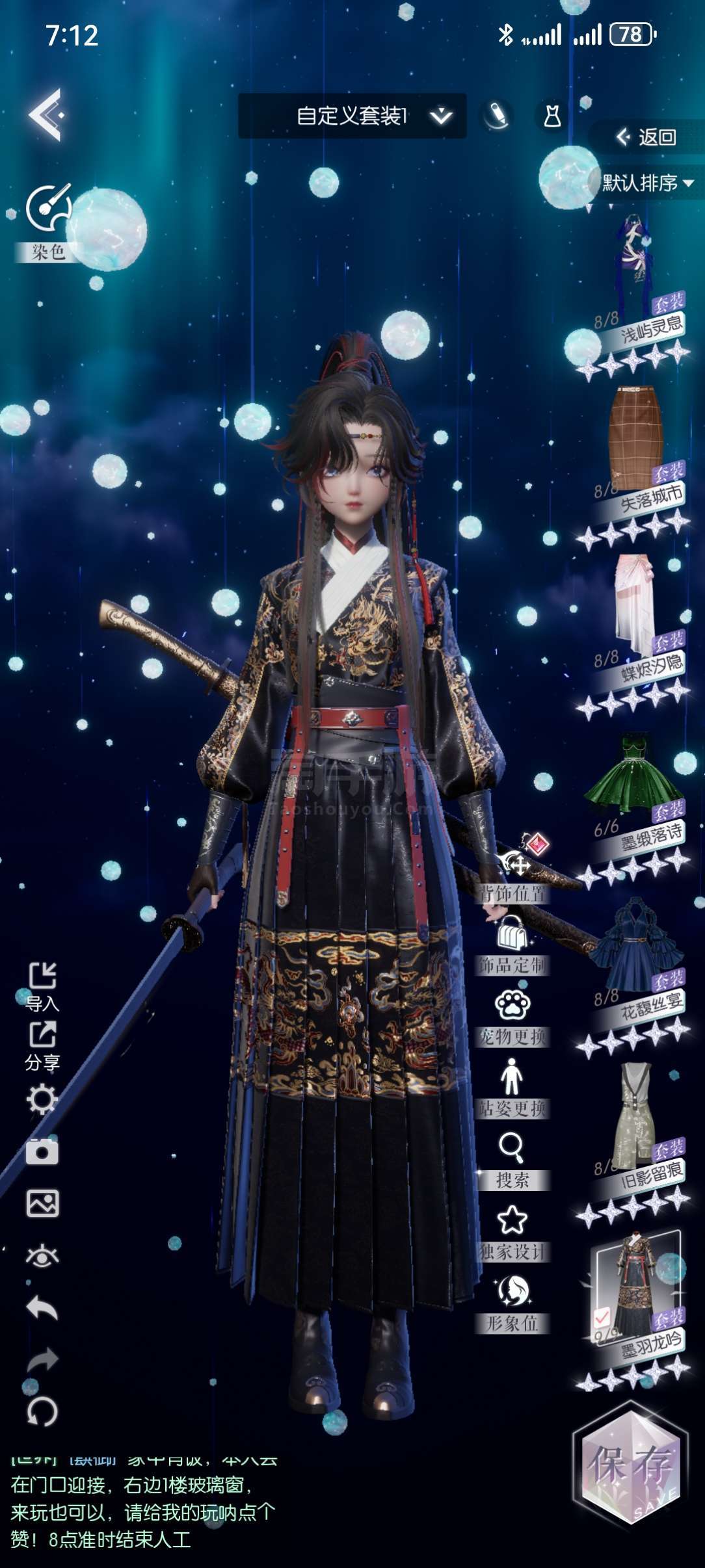Image resolution: width=705 pixels, height=1568 pixels.
Task: Tap 导入 to import an outfit
Action: pyautogui.click(x=42, y=986)
